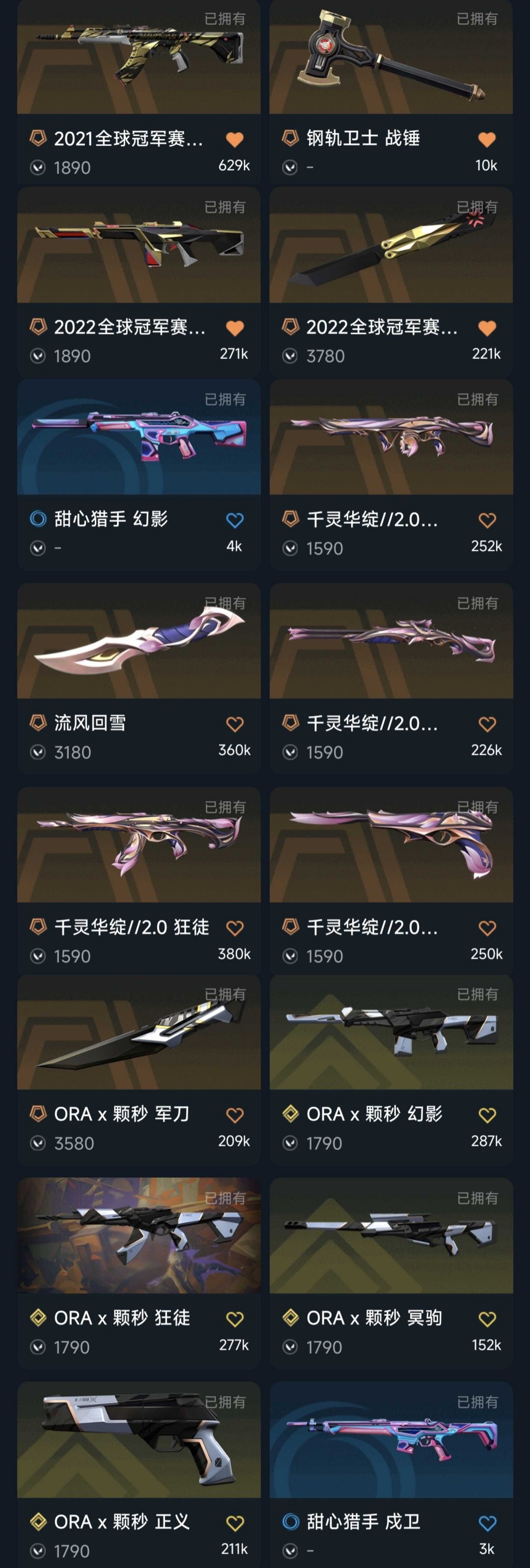View the 甜心猎手 戍卫 skin
This screenshot has height=1568, width=530.
(x=391, y=1474)
